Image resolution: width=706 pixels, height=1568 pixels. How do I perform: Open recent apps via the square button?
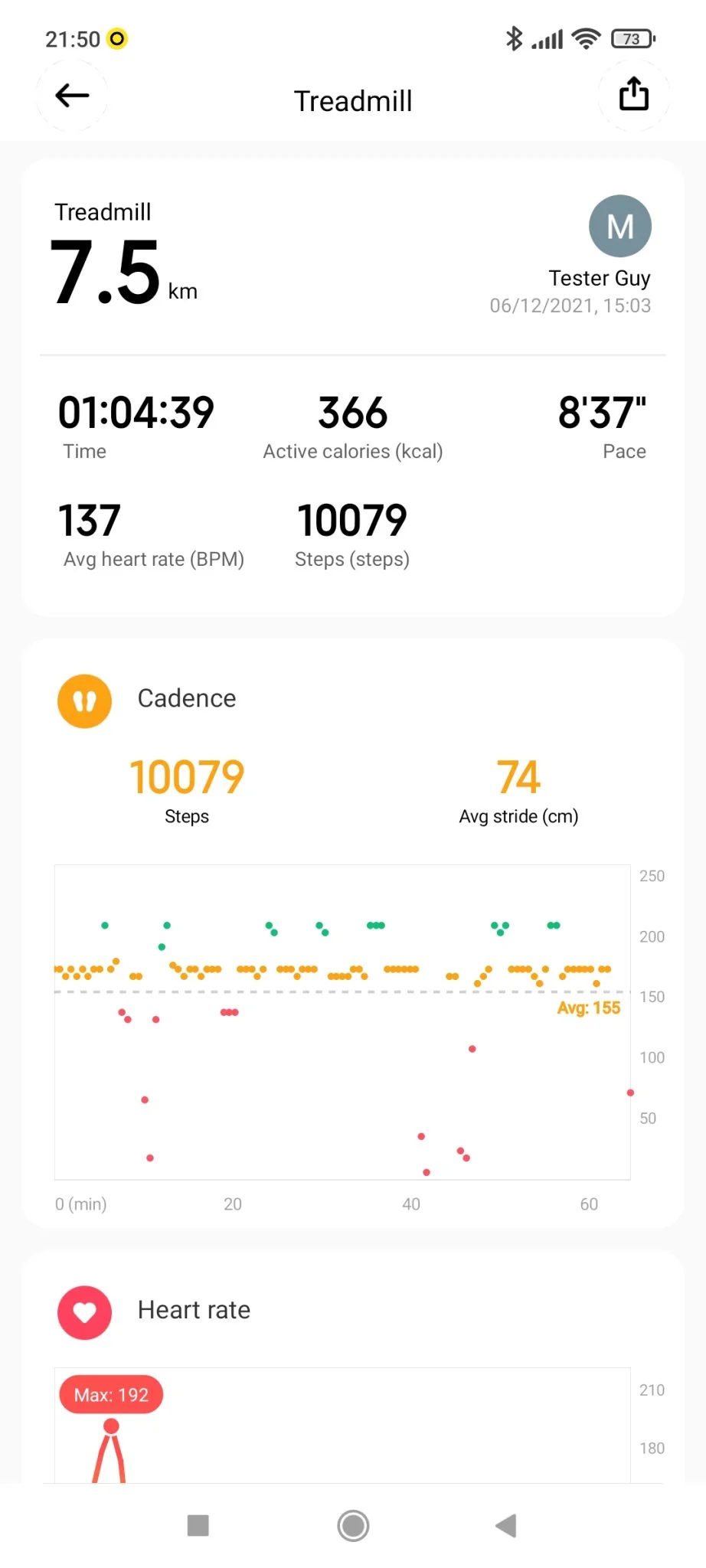tap(198, 1525)
